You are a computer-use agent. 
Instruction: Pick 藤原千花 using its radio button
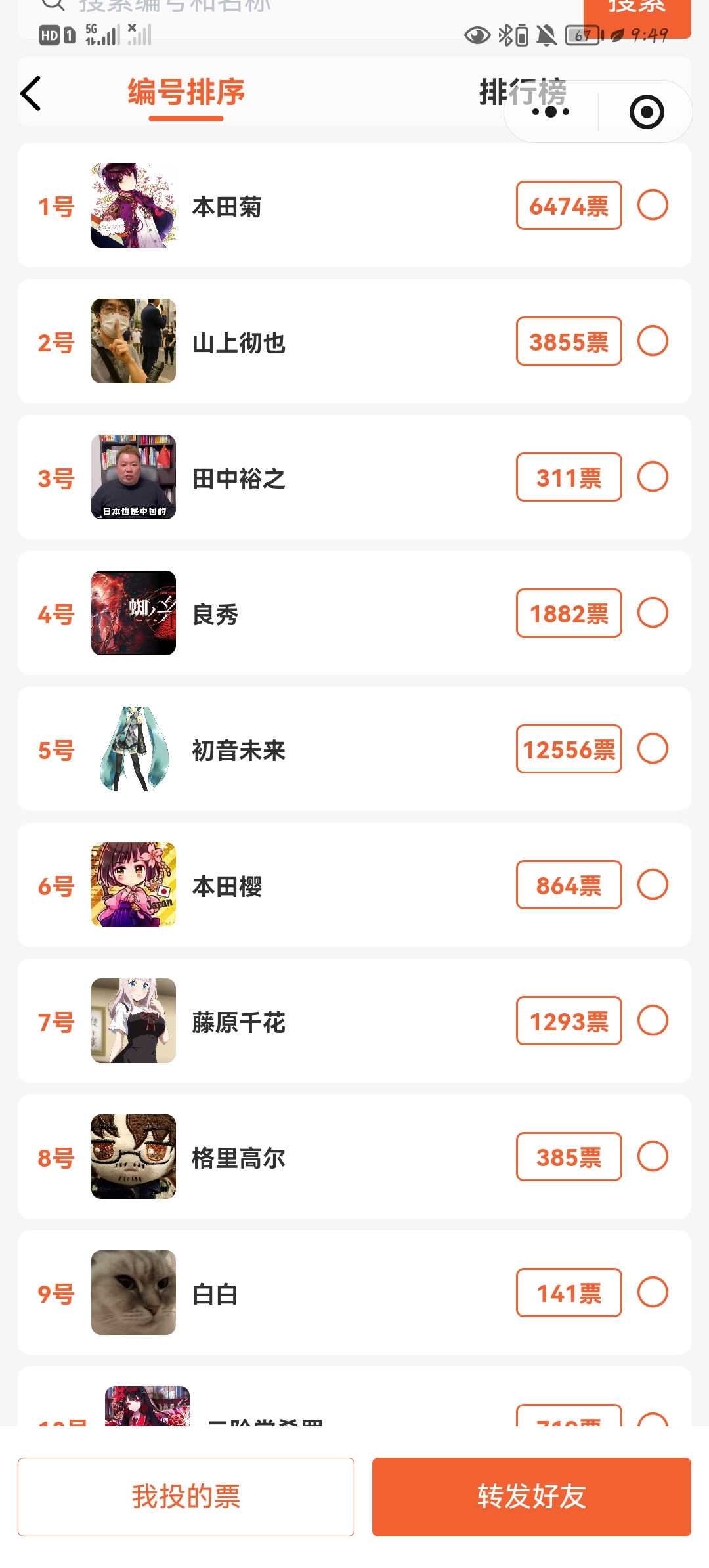[x=653, y=1020]
